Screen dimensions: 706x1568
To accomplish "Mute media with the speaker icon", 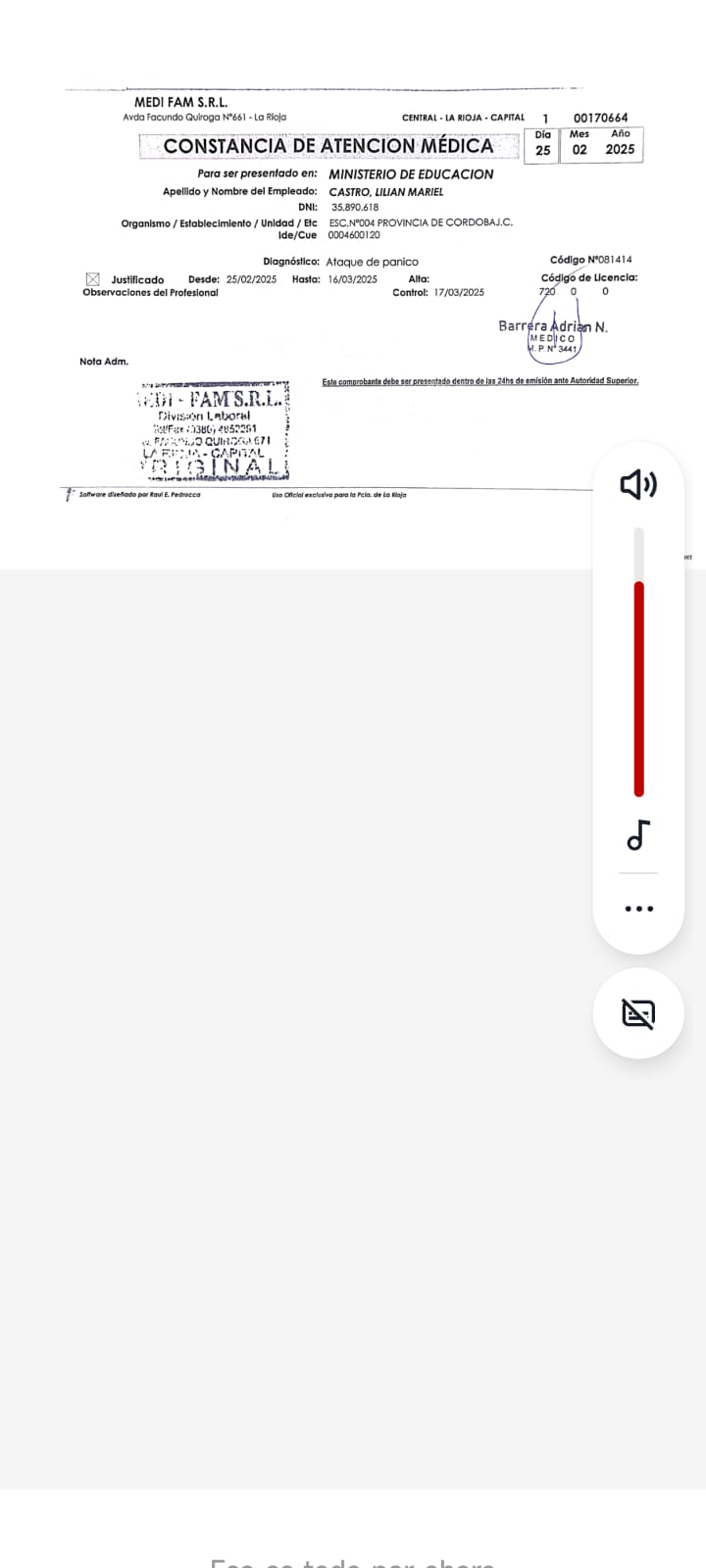I will pos(638,484).
